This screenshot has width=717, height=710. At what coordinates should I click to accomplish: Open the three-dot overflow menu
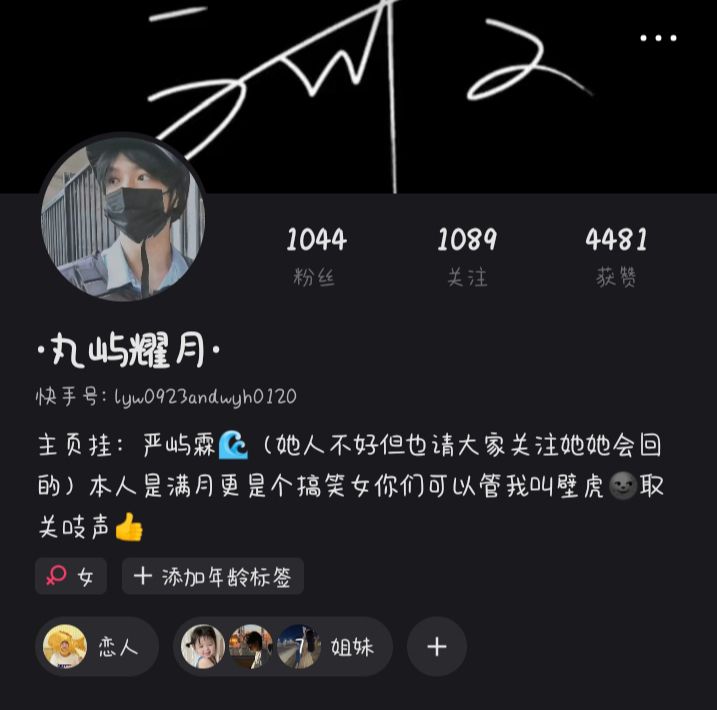click(x=658, y=38)
